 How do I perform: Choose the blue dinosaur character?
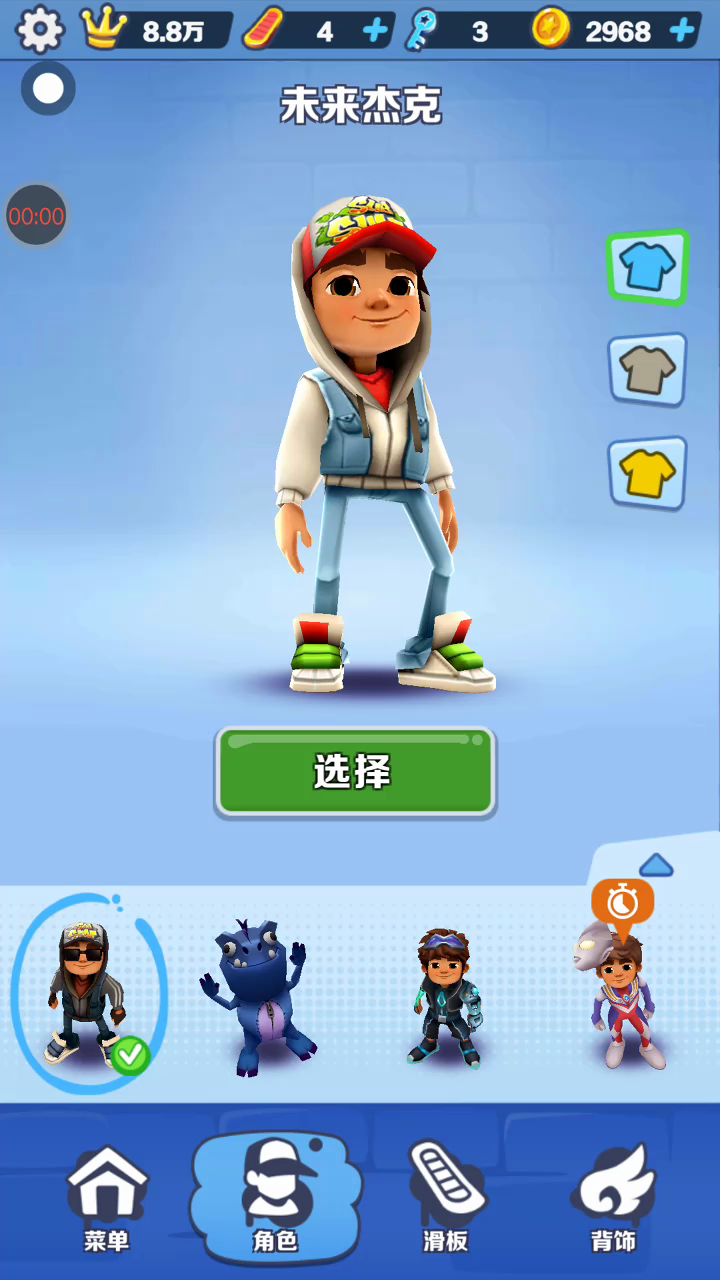coord(255,998)
